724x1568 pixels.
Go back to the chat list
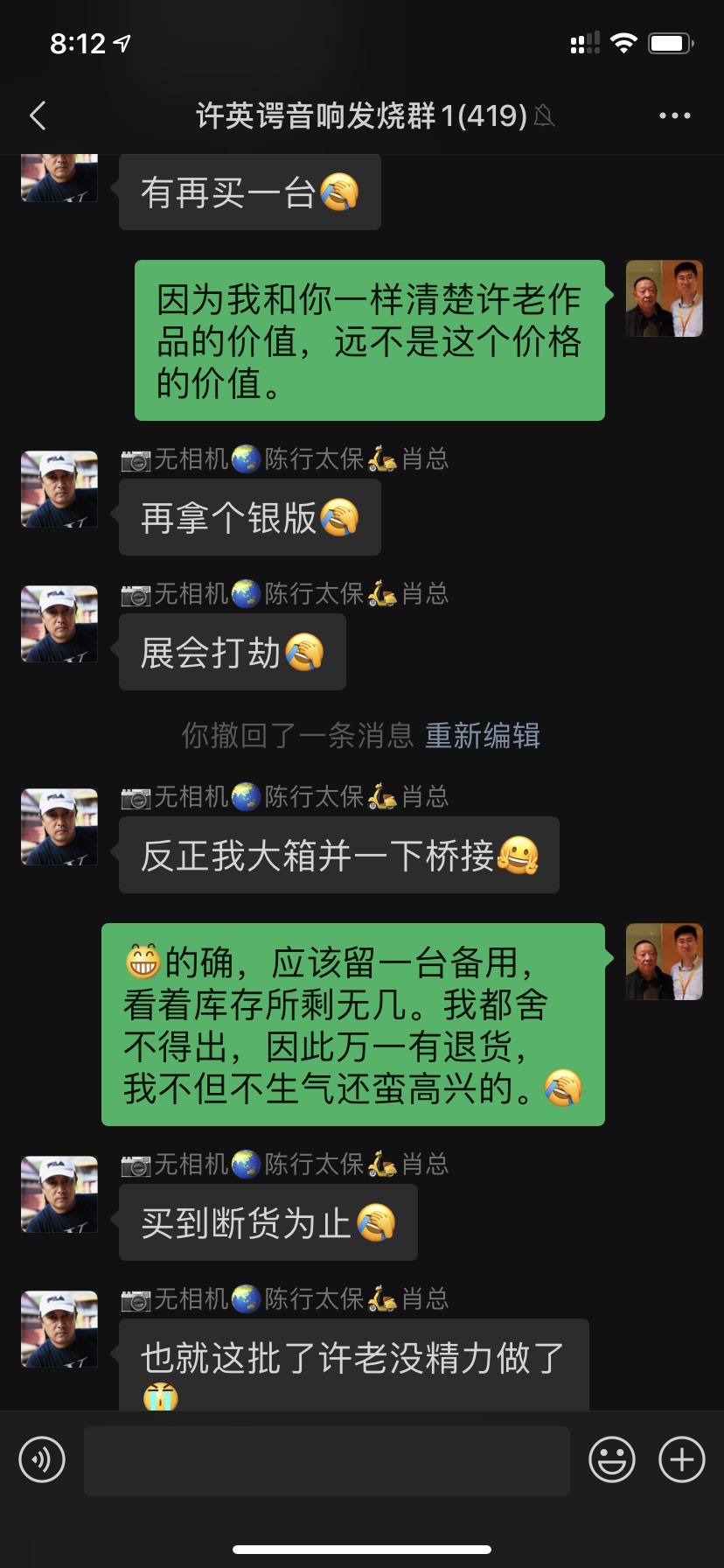tap(38, 115)
